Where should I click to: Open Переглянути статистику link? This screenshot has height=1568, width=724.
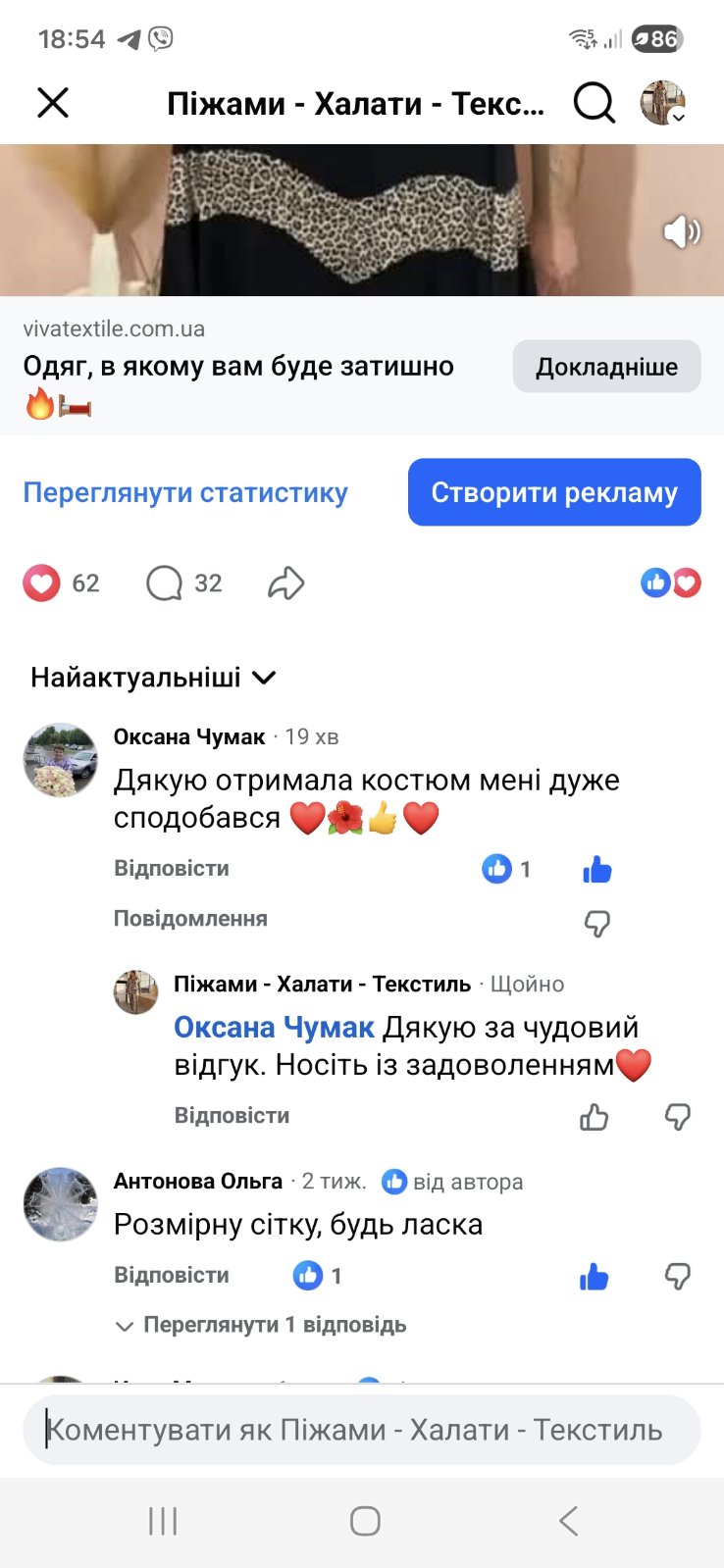click(185, 492)
